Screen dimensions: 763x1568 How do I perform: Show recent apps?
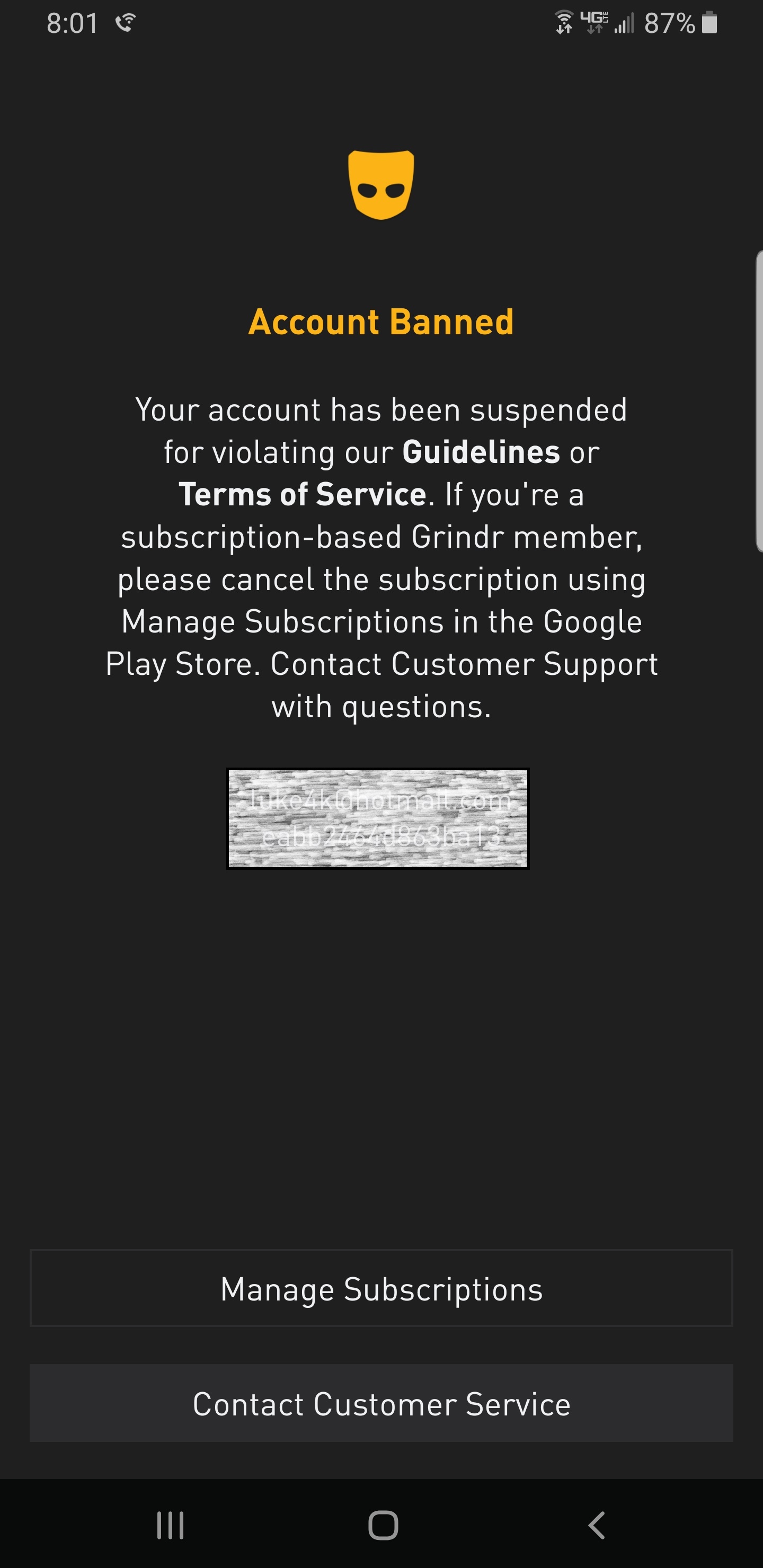click(171, 1526)
